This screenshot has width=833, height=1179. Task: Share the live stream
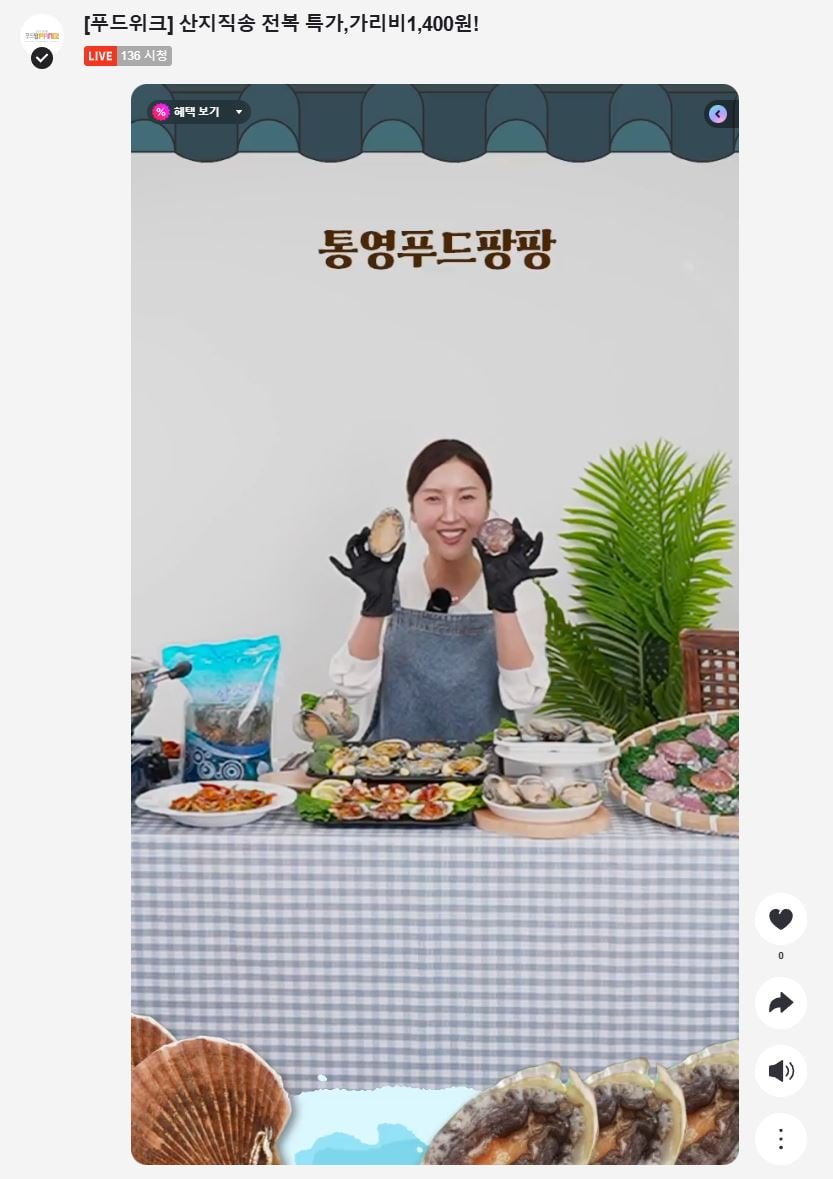780,1003
